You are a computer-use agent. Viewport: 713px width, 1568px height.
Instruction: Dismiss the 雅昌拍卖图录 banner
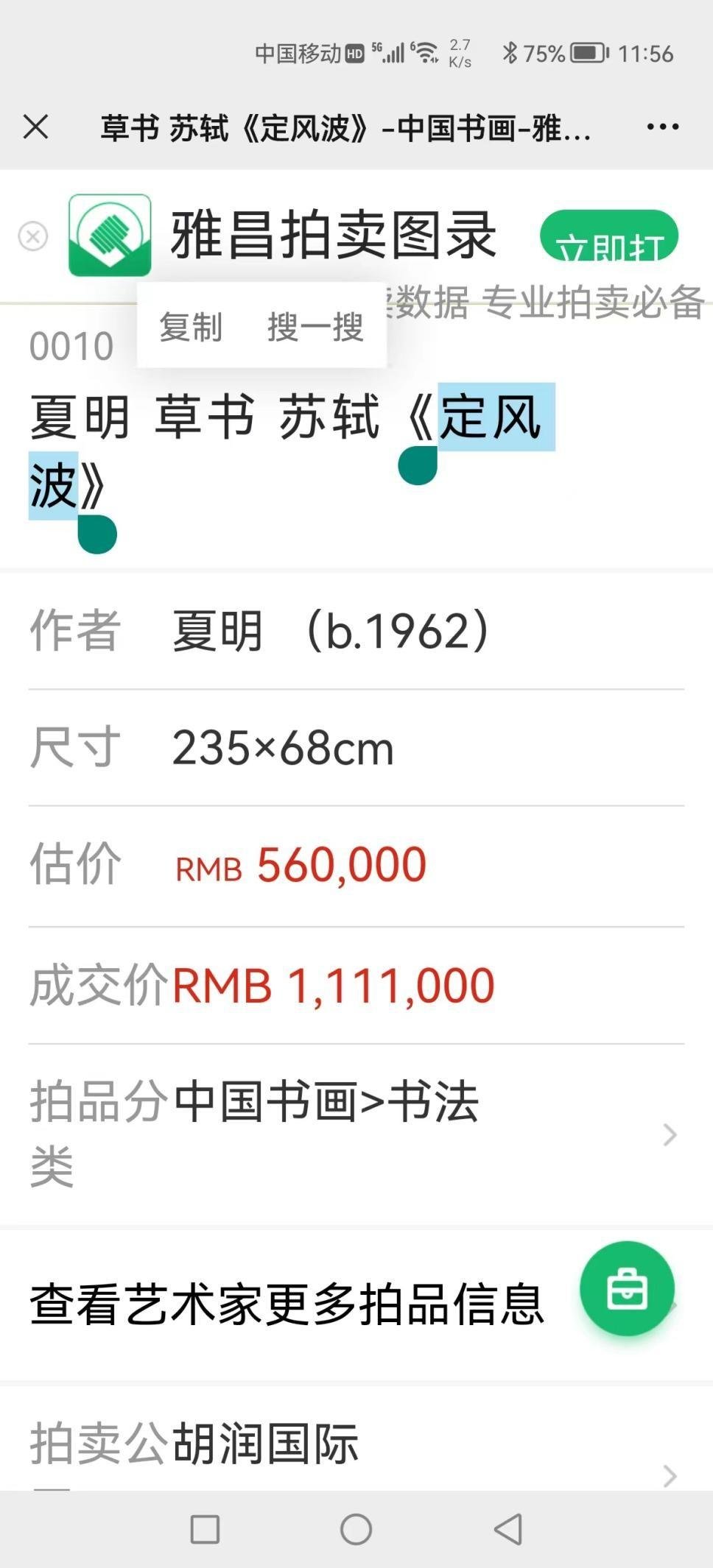coord(33,236)
